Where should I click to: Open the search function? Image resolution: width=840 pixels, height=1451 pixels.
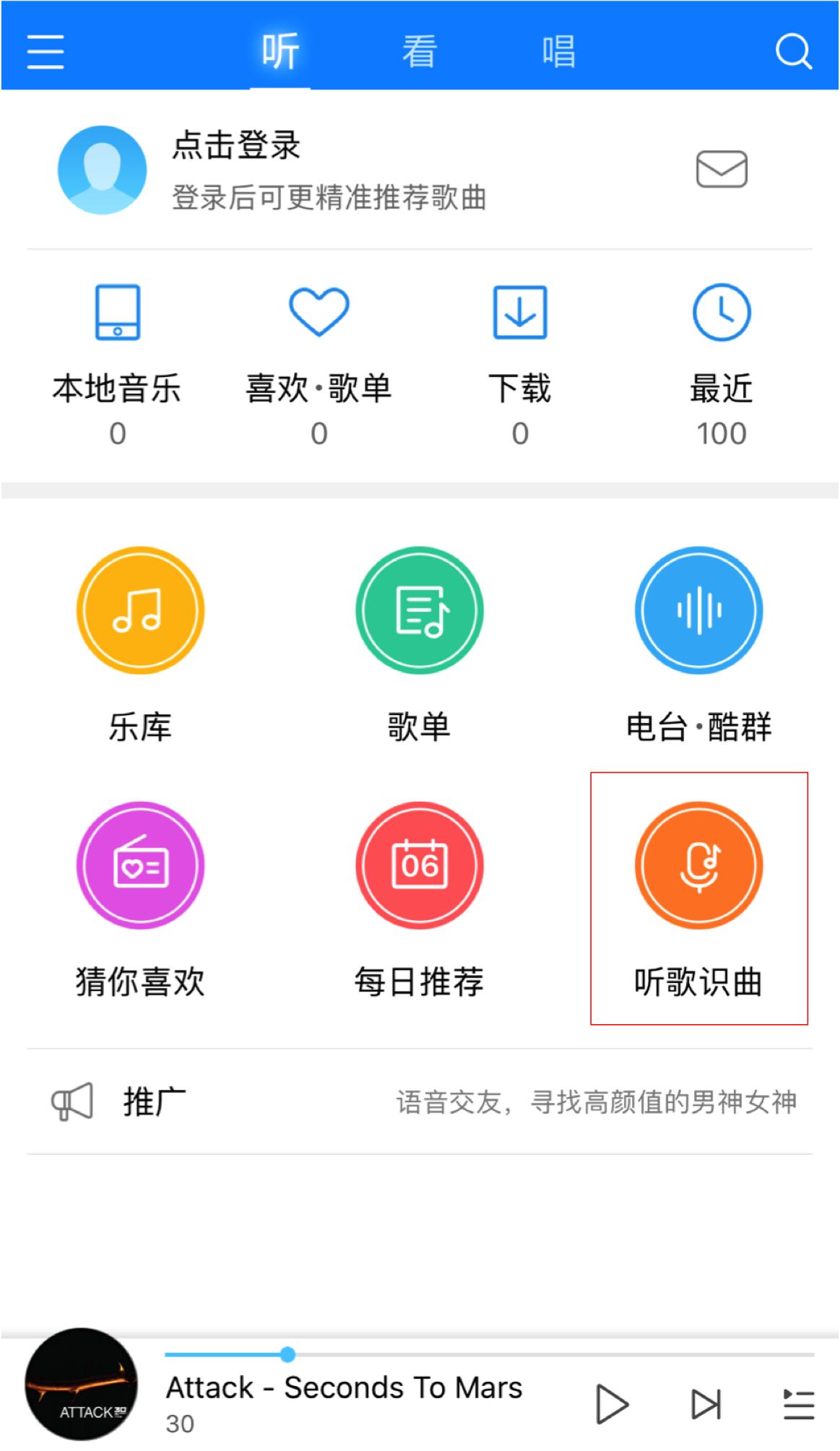(x=793, y=51)
